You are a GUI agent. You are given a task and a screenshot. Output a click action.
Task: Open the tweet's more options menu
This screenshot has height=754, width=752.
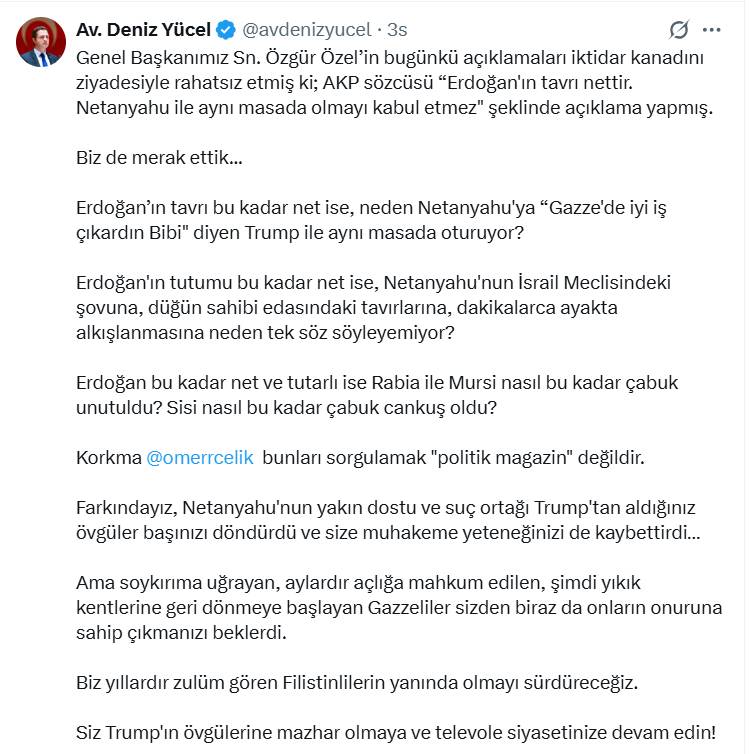tap(713, 29)
